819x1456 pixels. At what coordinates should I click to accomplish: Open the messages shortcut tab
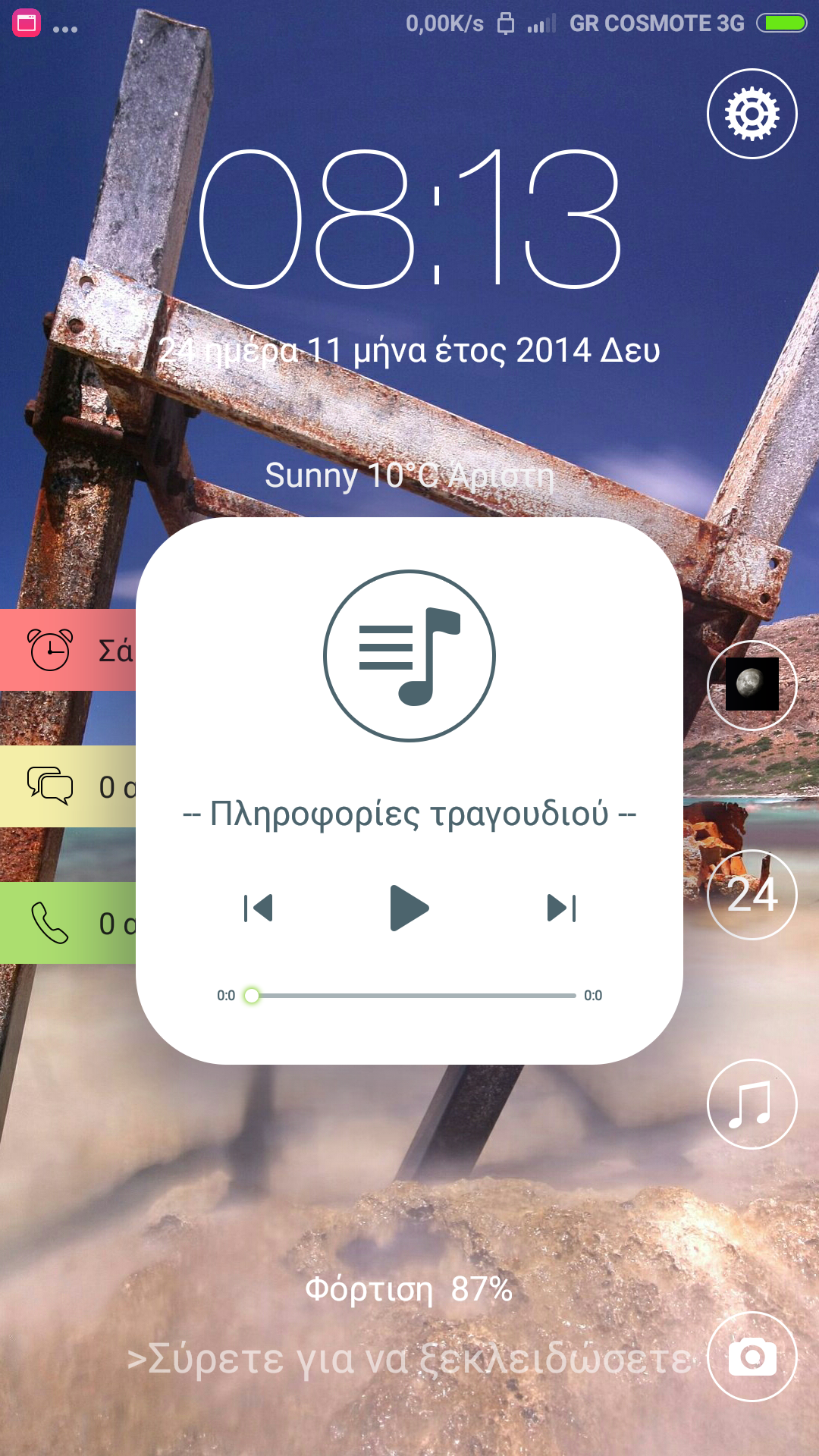point(68,786)
